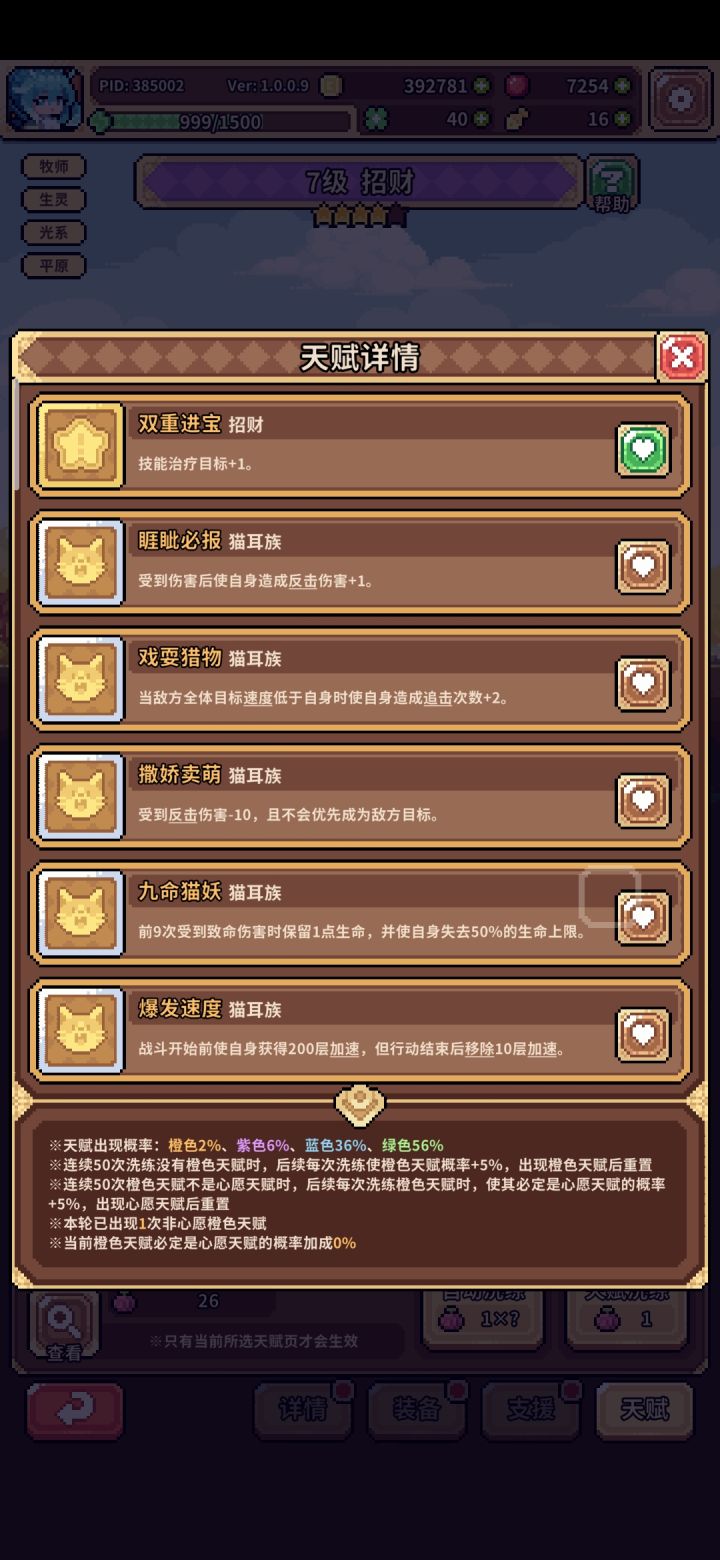Toggle the heart wish on 睚眦必报

tap(643, 564)
